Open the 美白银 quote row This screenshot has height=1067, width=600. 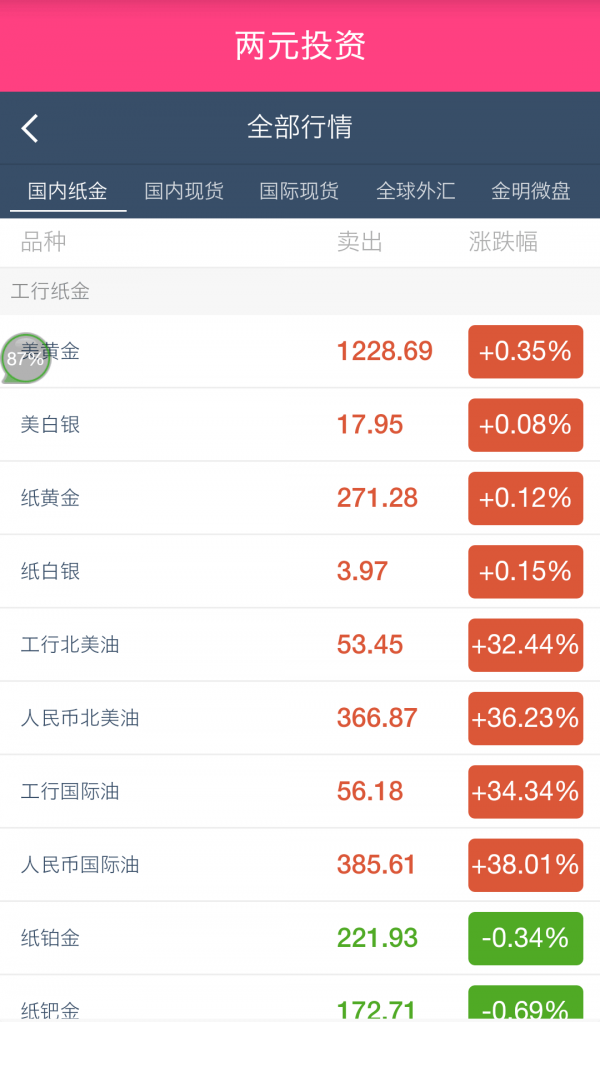pos(300,425)
